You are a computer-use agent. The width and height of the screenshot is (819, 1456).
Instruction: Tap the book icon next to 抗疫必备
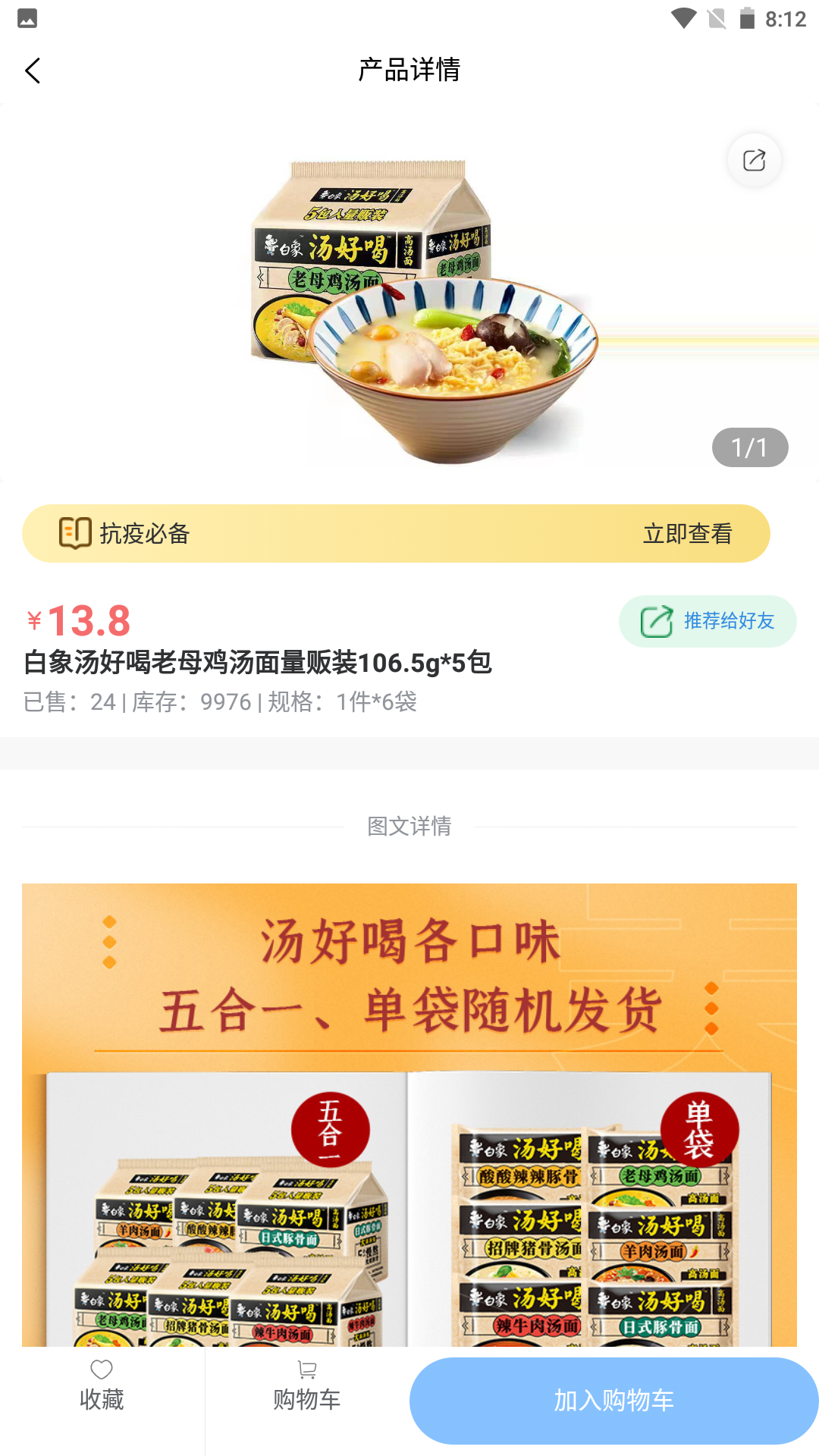coord(74,533)
